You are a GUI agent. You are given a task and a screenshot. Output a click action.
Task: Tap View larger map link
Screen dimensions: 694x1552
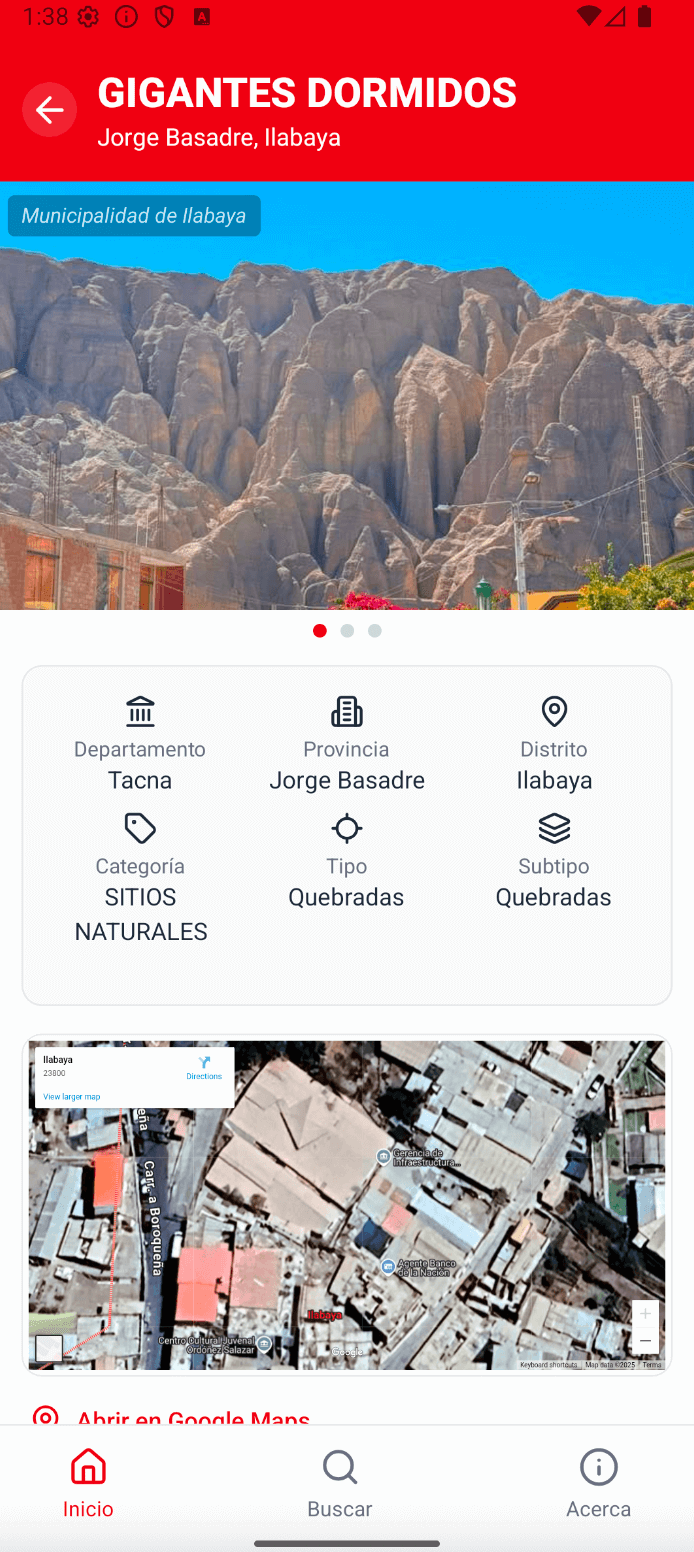[72, 1097]
